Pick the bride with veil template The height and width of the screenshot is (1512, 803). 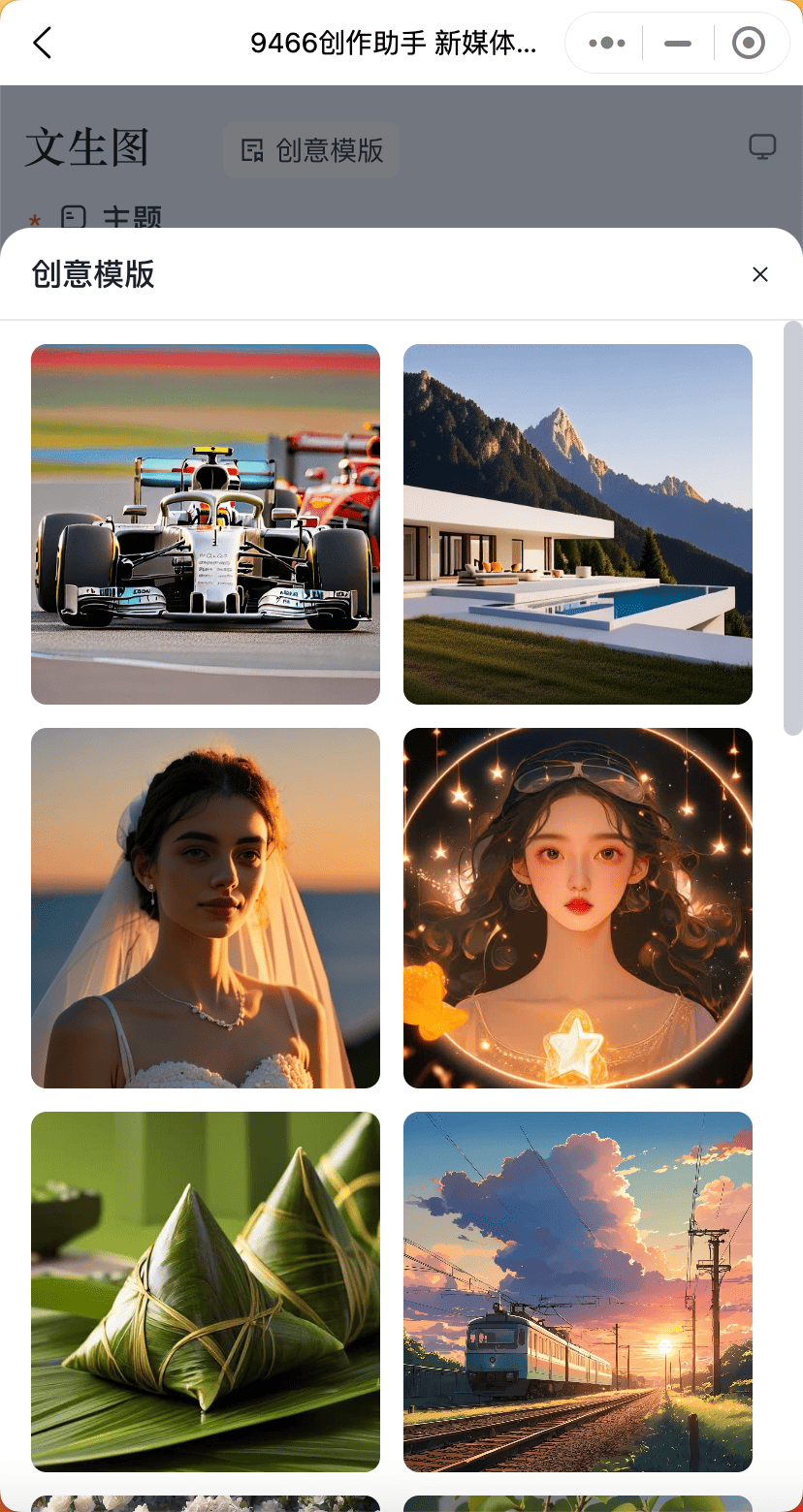(206, 908)
